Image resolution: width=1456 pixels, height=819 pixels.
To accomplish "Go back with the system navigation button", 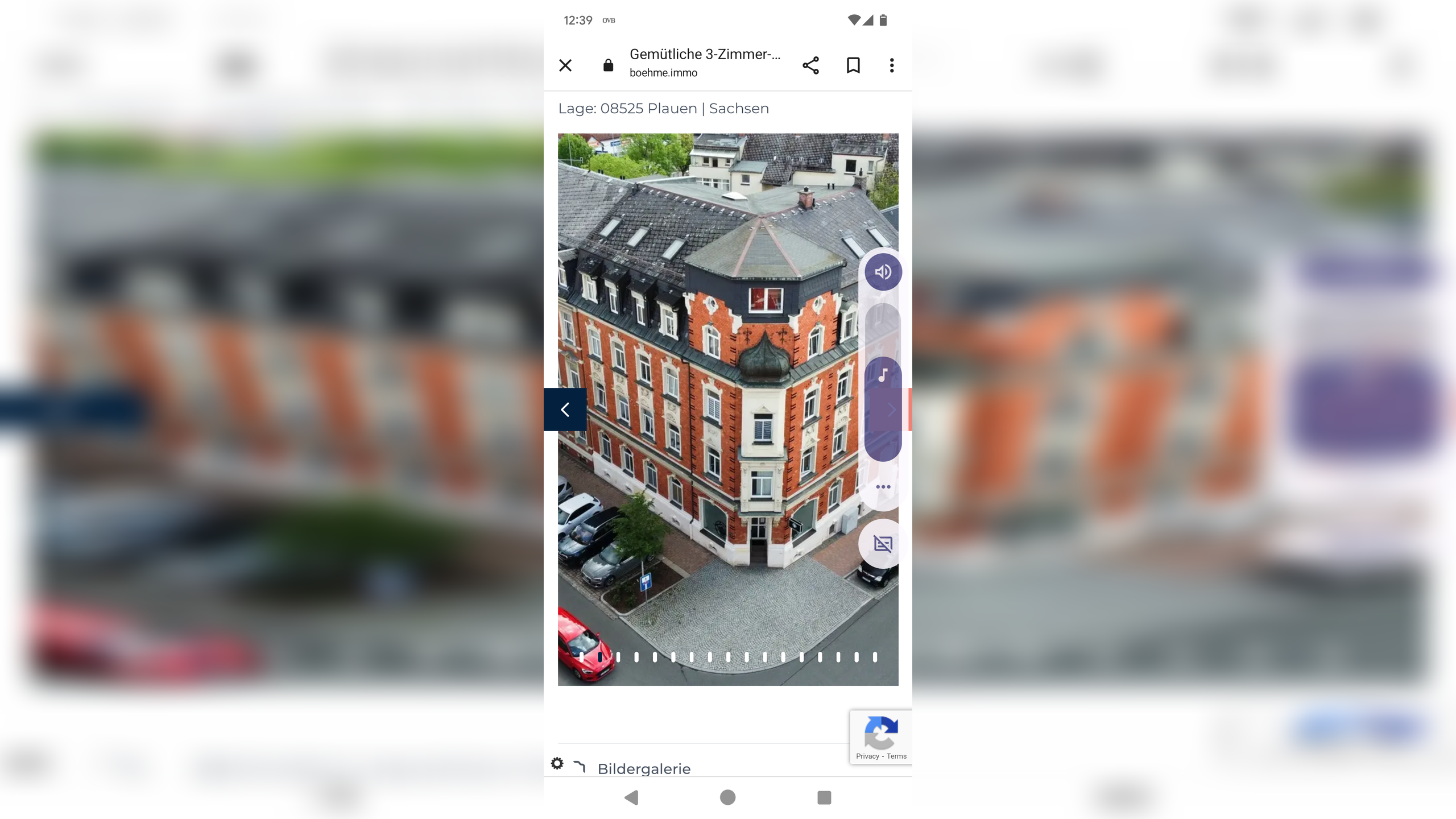I will [631, 797].
